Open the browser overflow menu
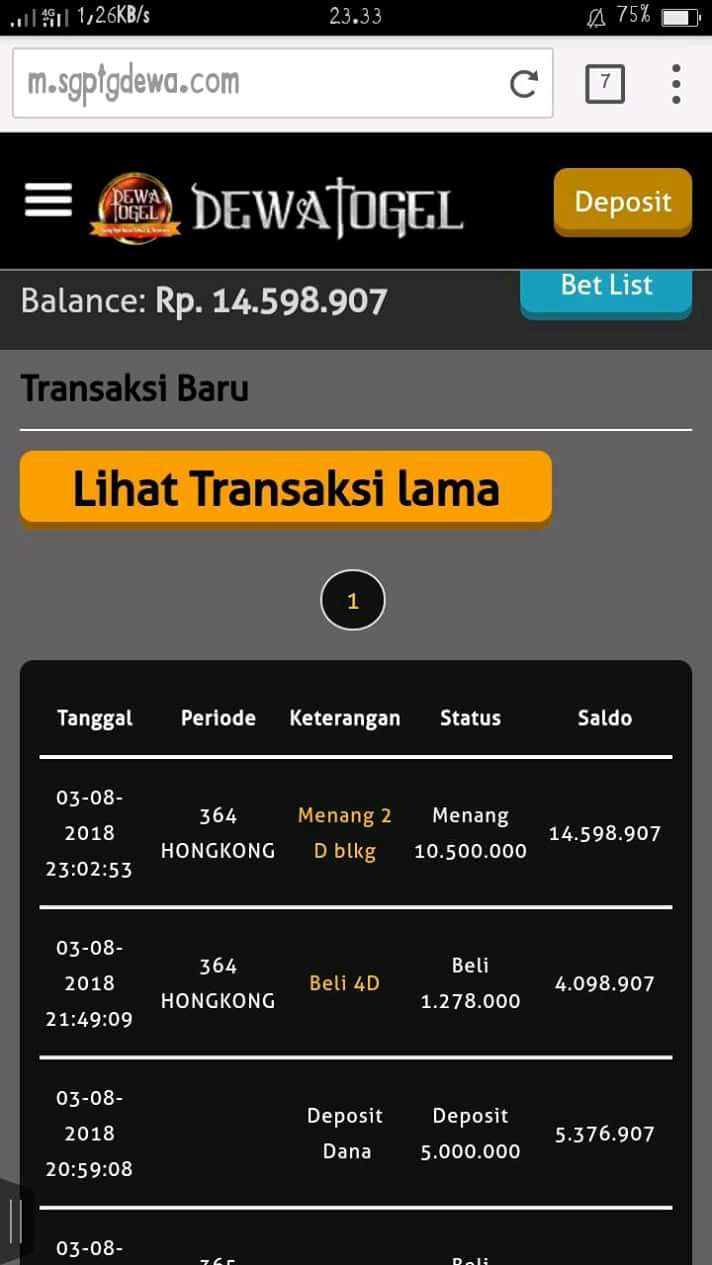This screenshot has height=1265, width=712. pyautogui.click(x=676, y=83)
